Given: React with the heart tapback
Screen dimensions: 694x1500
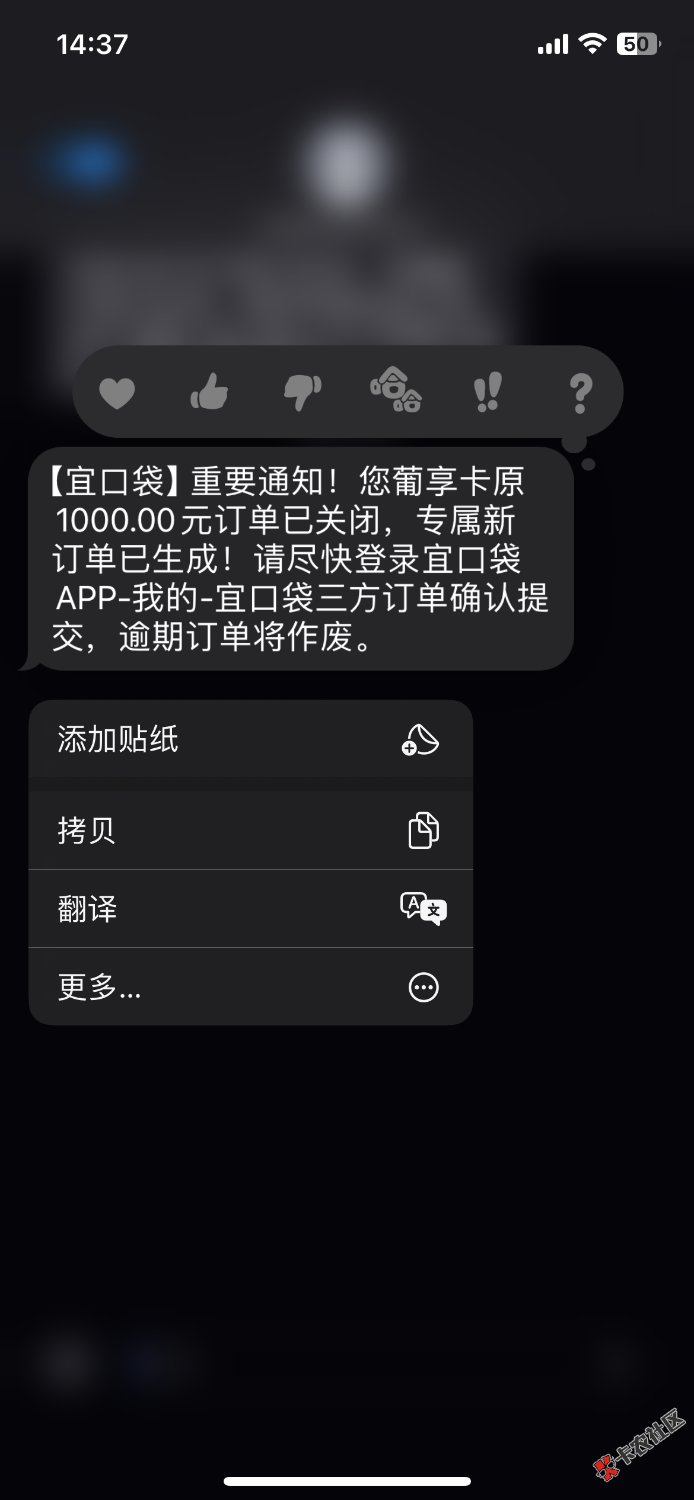Looking at the screenshot, I should click(x=117, y=393).
